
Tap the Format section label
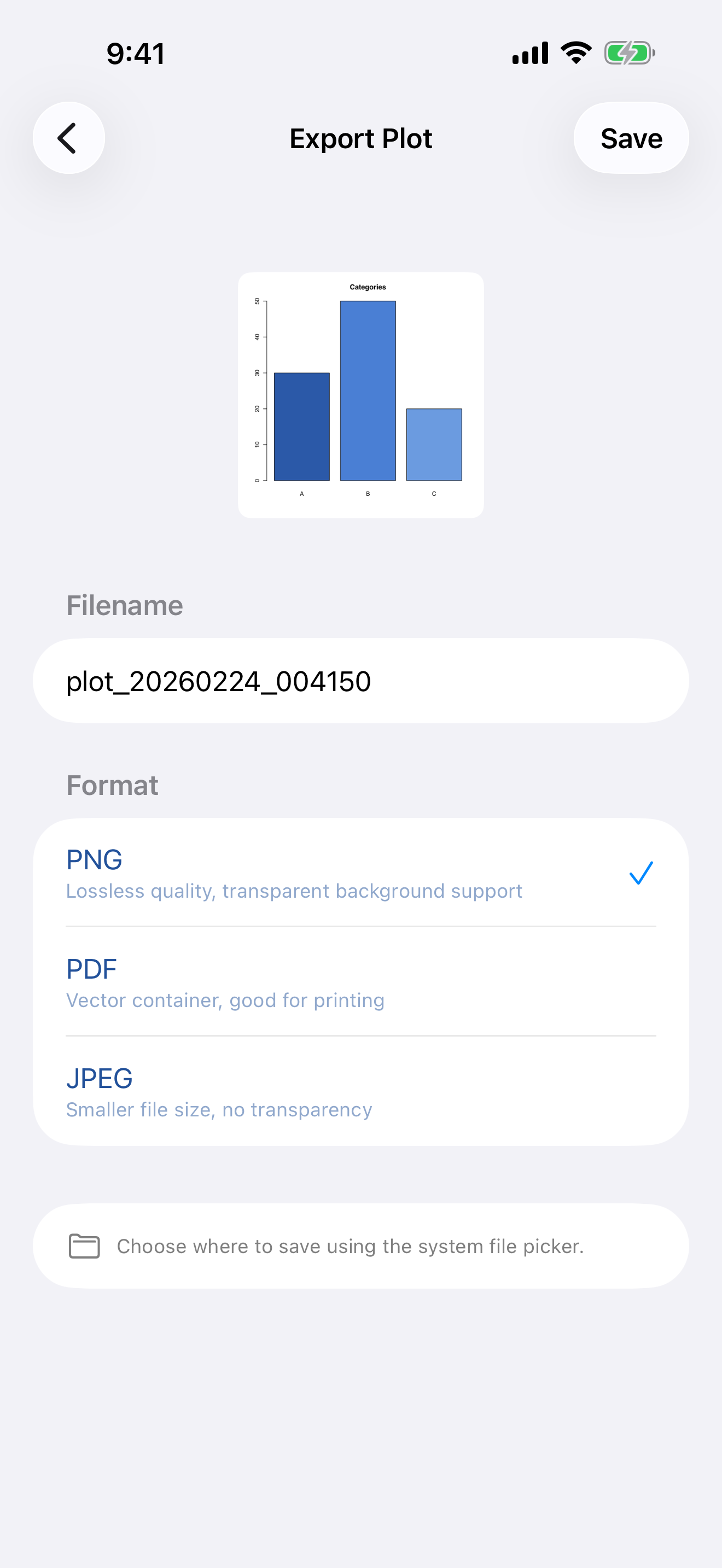(112, 785)
